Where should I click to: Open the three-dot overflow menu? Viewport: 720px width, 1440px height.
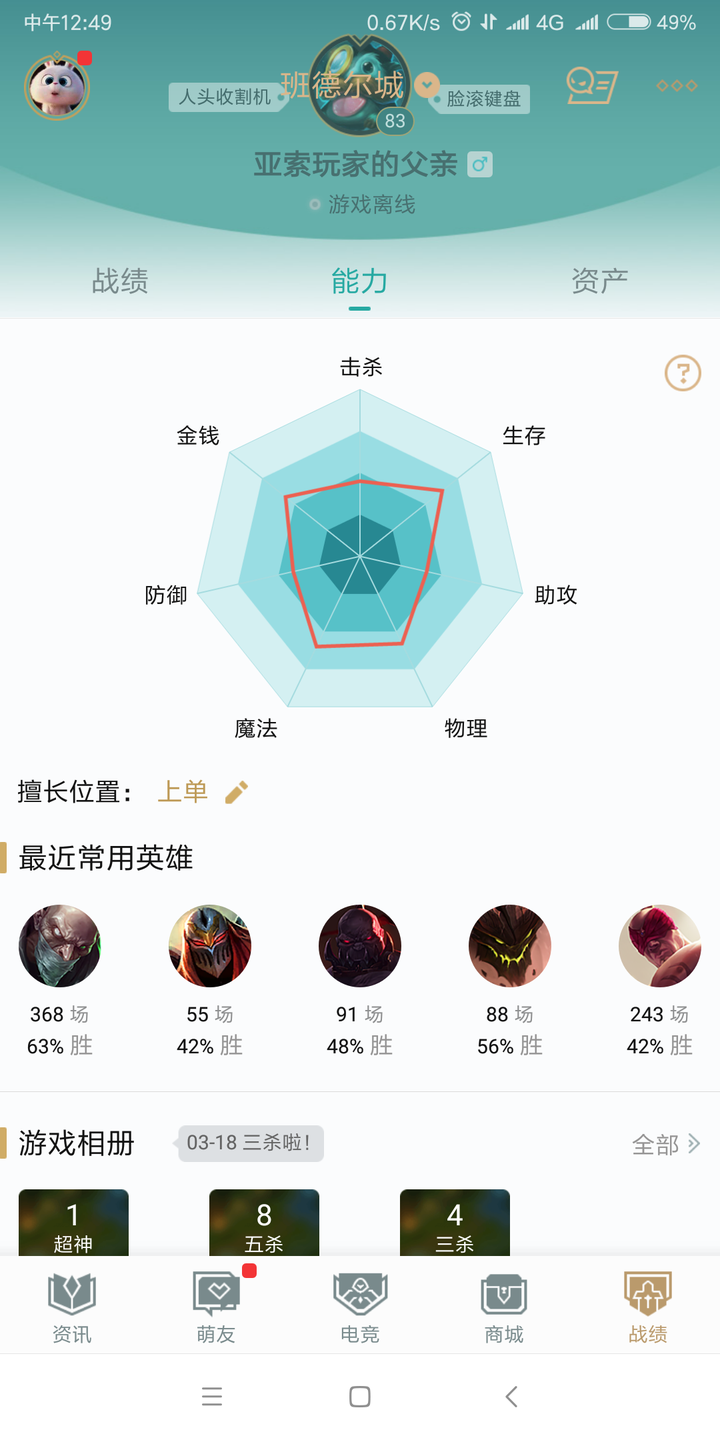click(677, 86)
